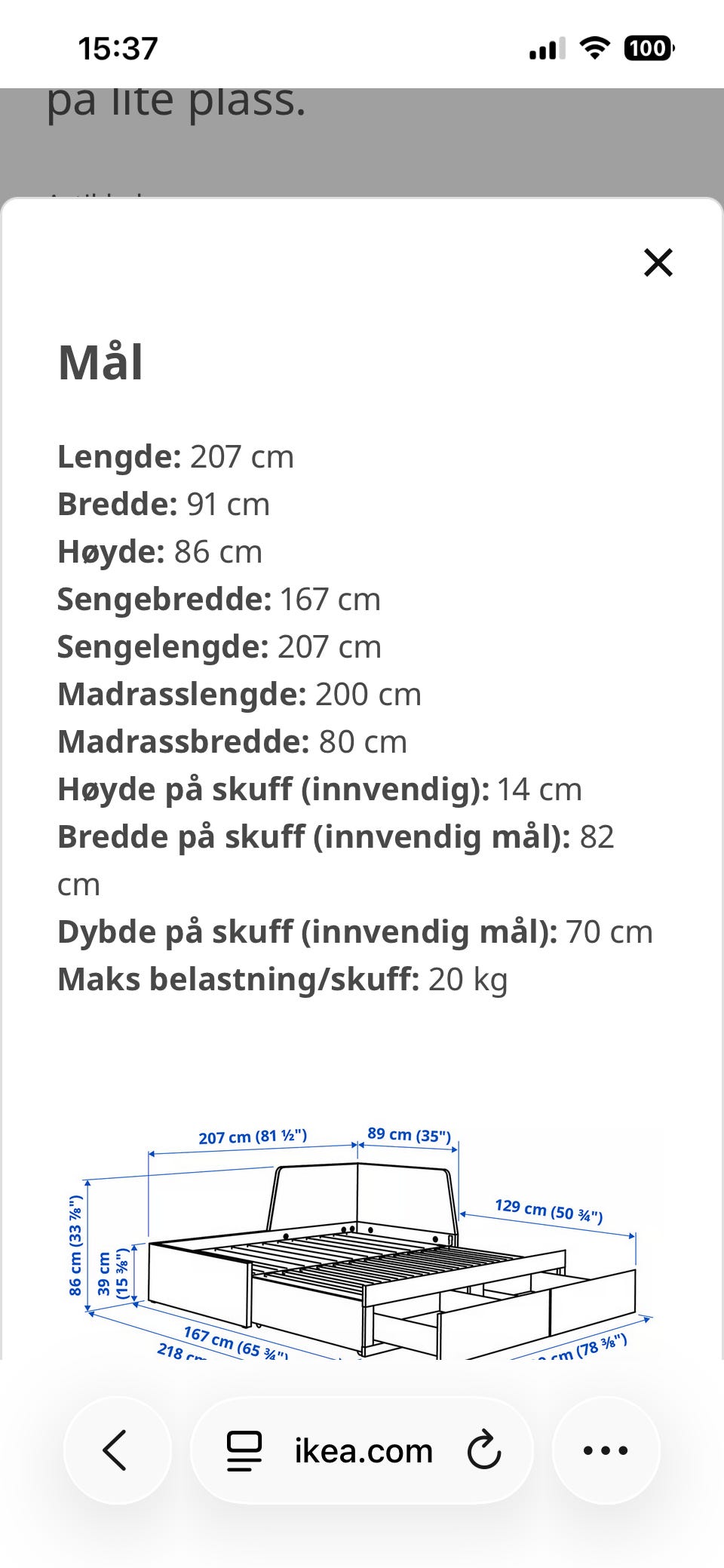This screenshot has height=1568, width=724.
Task: Open the ikea.com address bar
Action: 362,1450
